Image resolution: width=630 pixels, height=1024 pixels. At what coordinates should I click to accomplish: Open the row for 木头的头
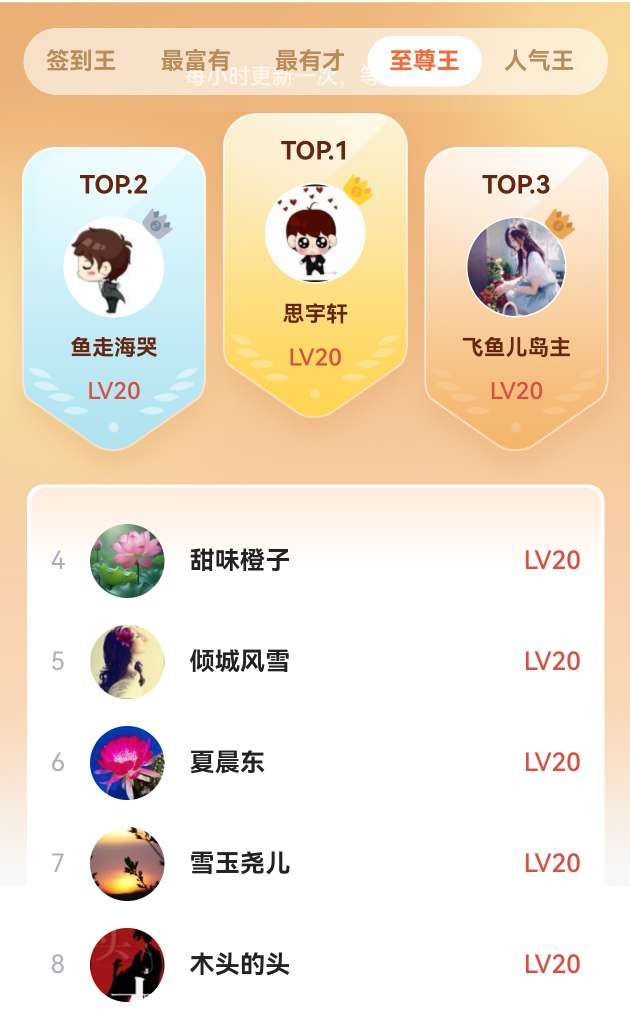click(315, 964)
